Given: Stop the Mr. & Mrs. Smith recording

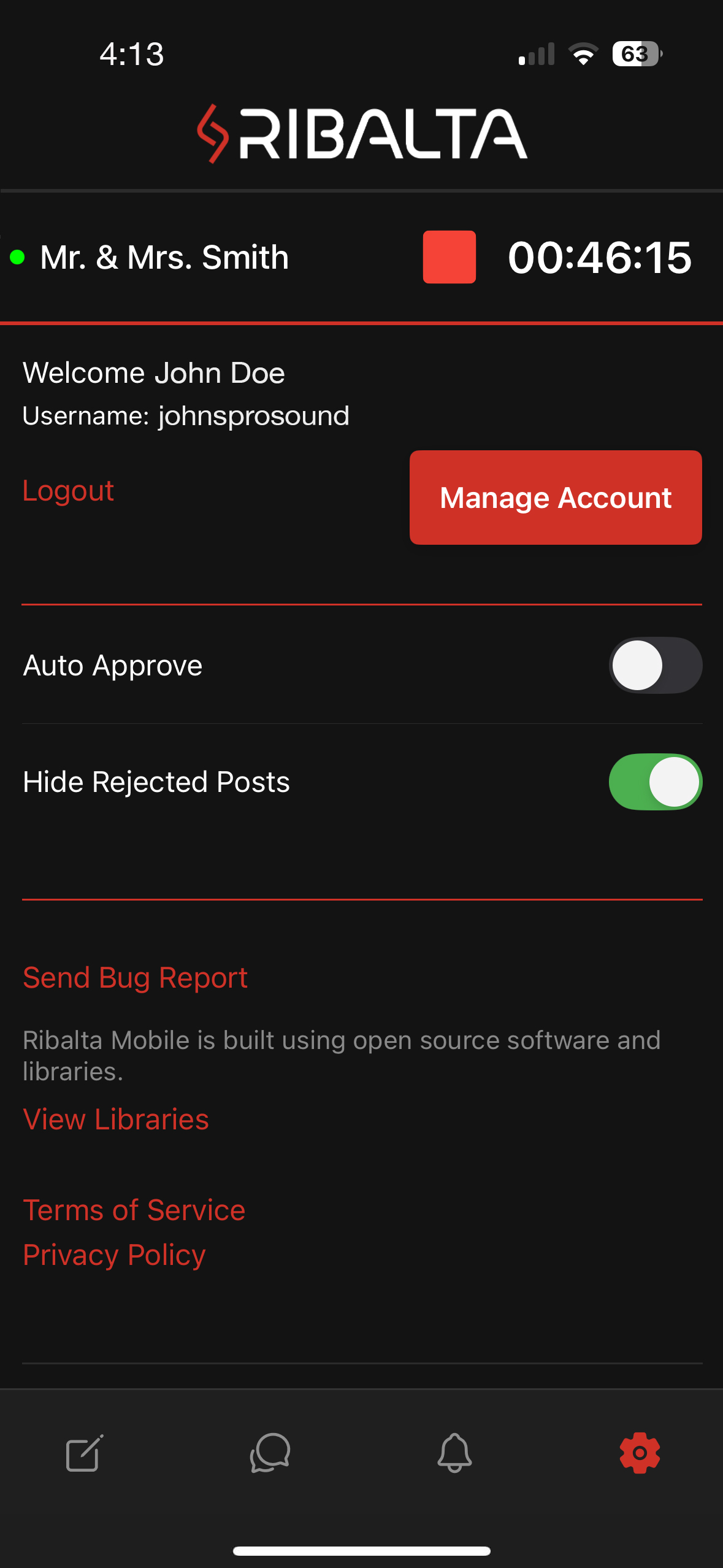Looking at the screenshot, I should pos(449,258).
